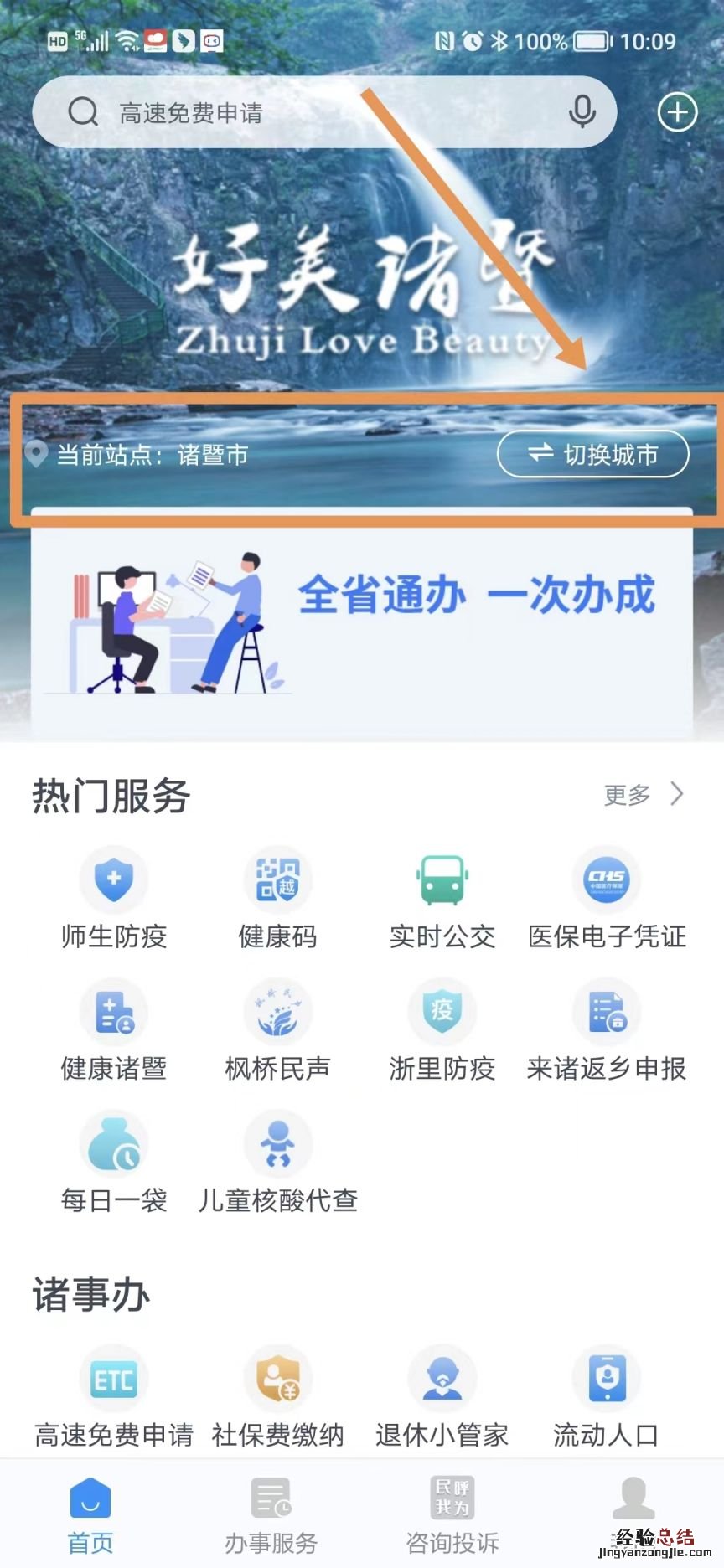Viewport: 724px width, 1568px height.
Task: Open 医保电子凭证
Action: (607, 898)
